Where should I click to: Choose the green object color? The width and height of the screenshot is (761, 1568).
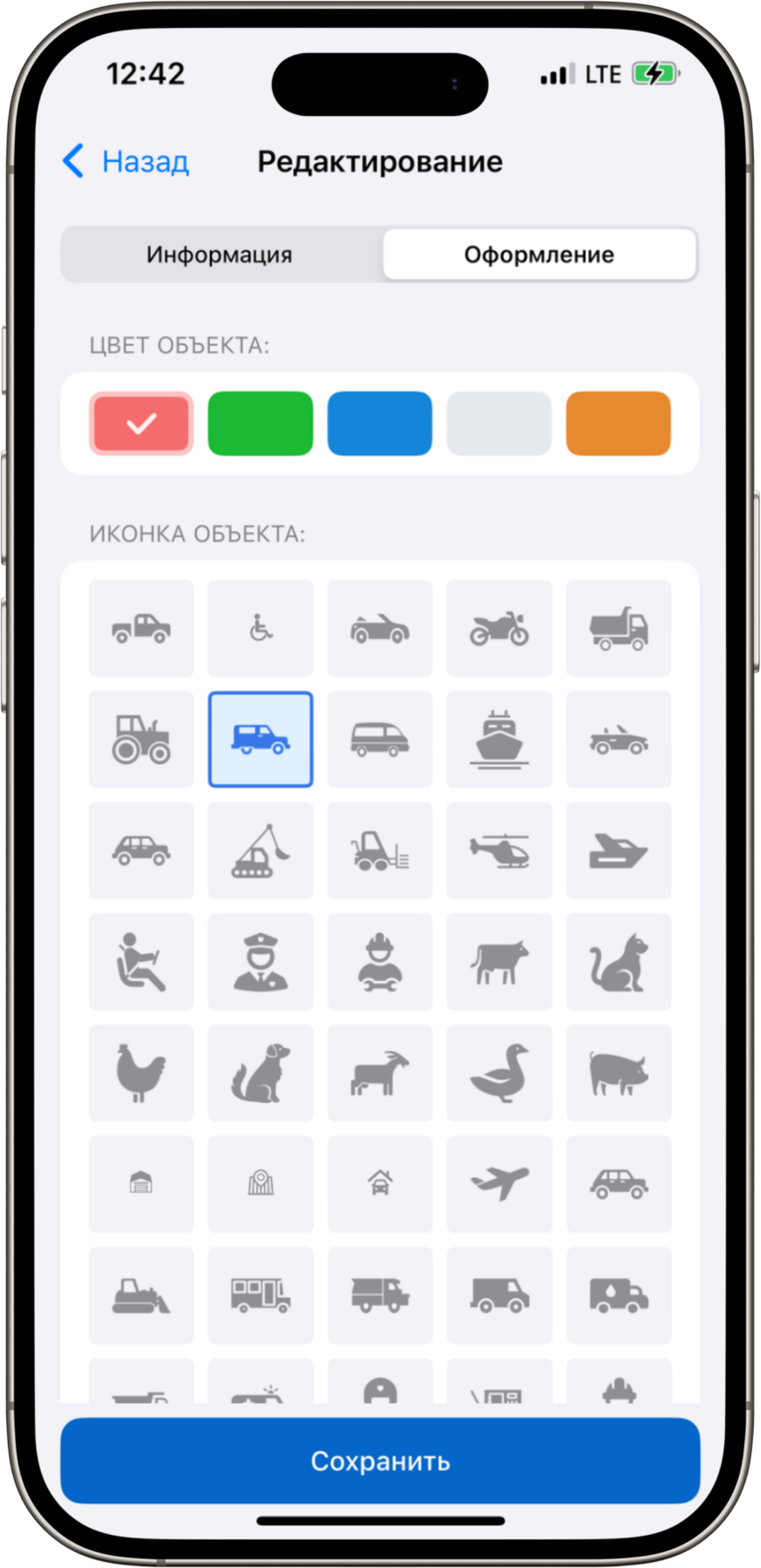pos(260,423)
